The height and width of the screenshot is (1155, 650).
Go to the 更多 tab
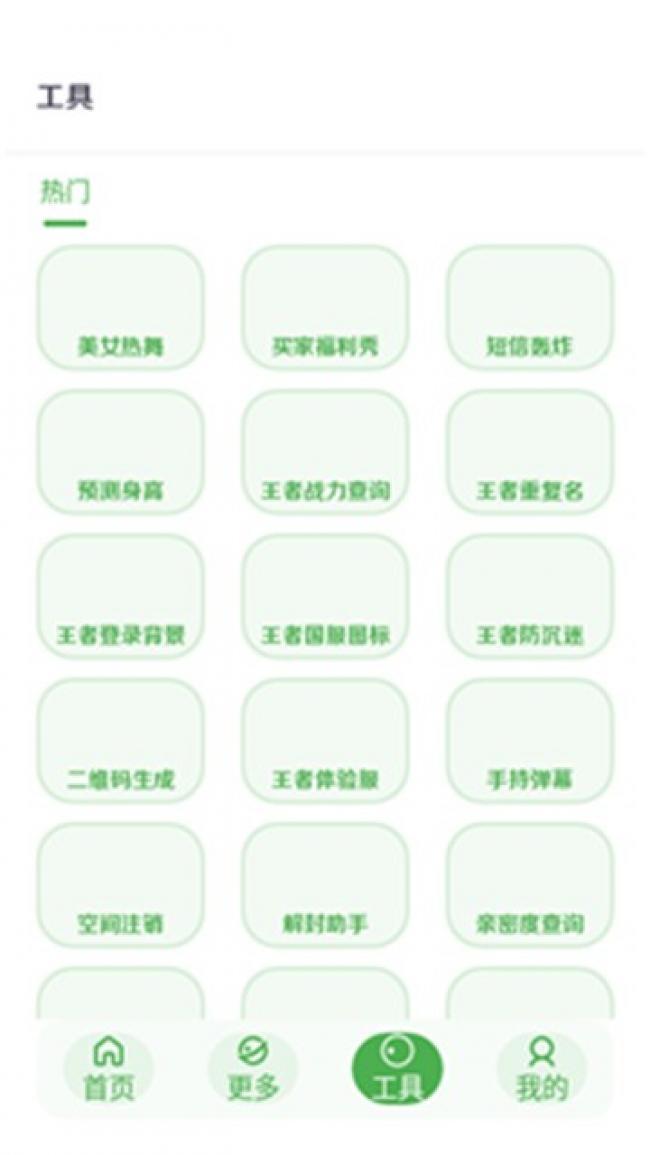[253, 1068]
